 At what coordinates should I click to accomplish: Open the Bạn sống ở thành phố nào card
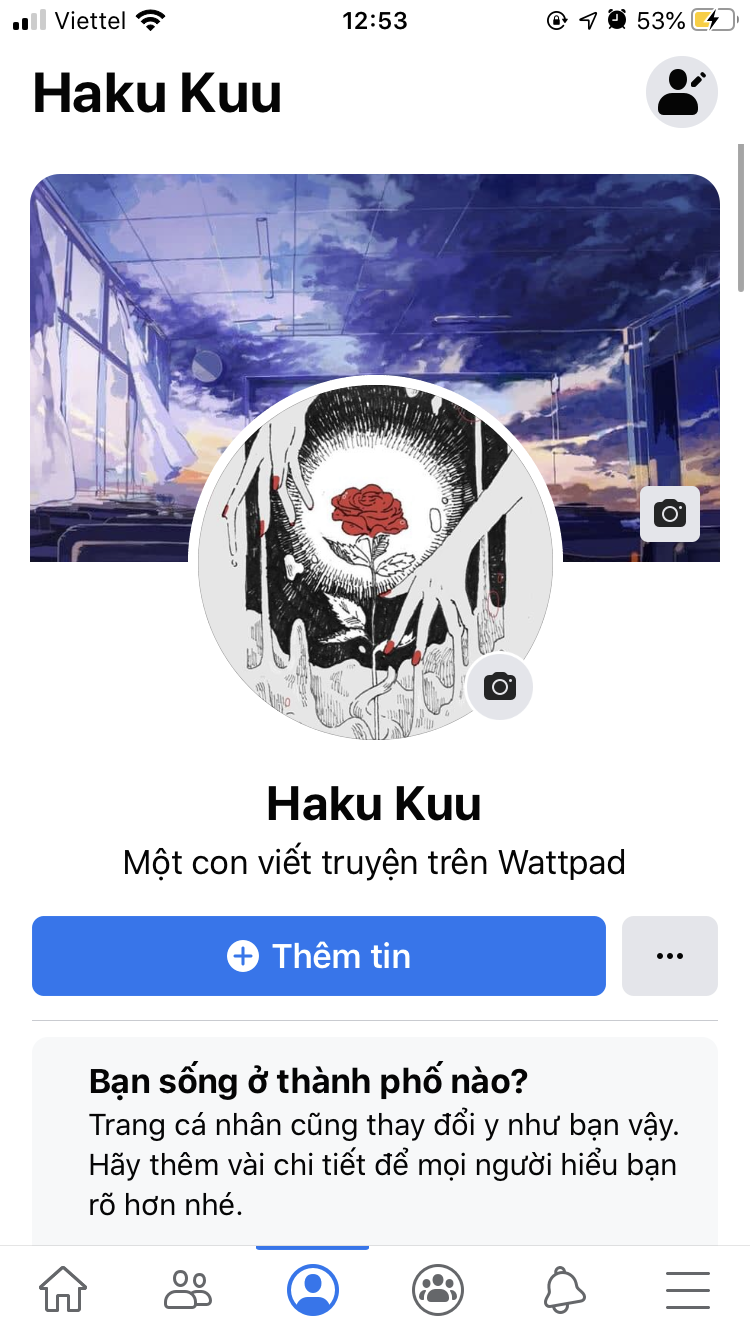point(374,1140)
